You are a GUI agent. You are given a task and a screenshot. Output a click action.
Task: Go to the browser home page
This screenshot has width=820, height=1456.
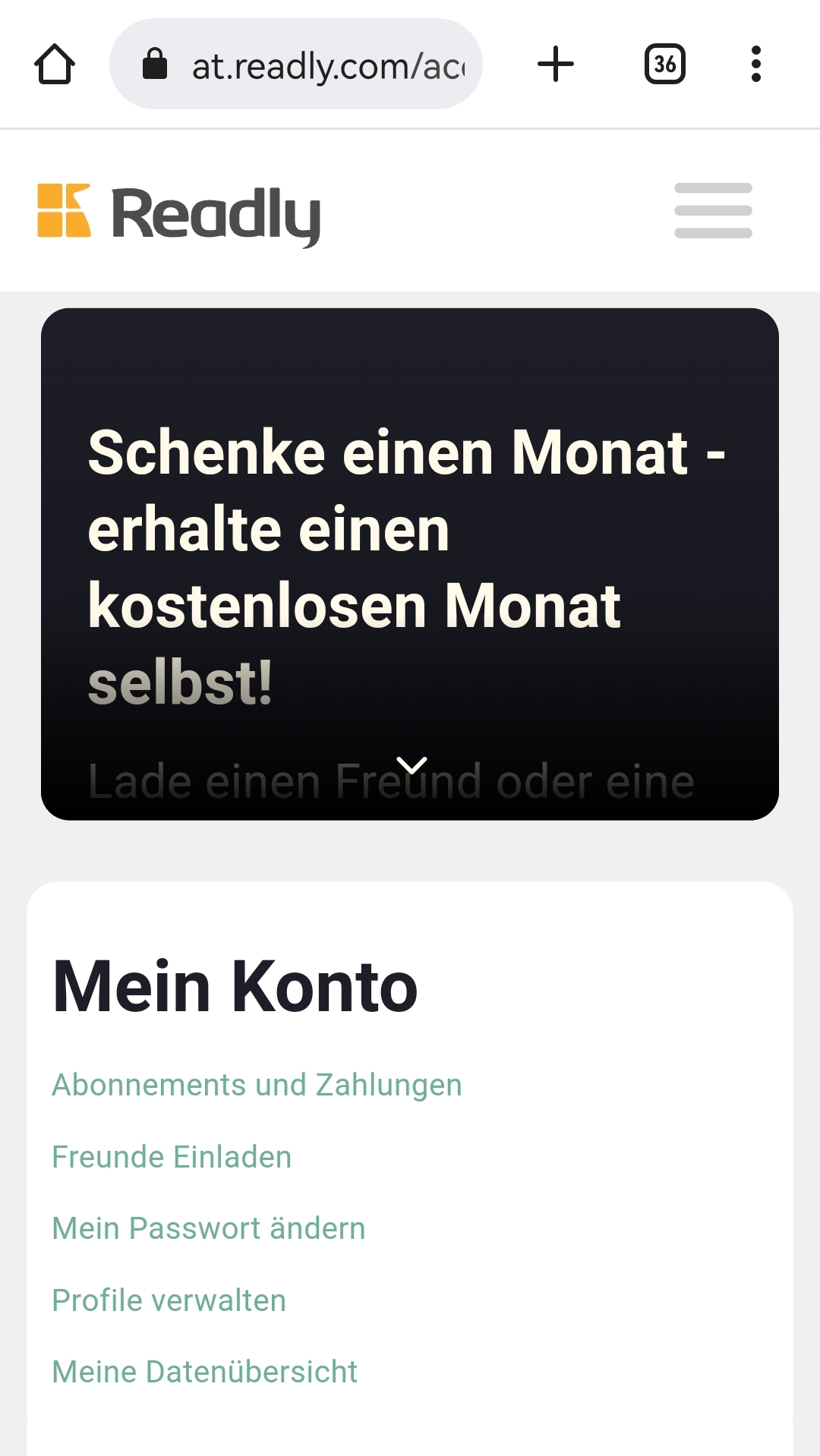coord(55,65)
